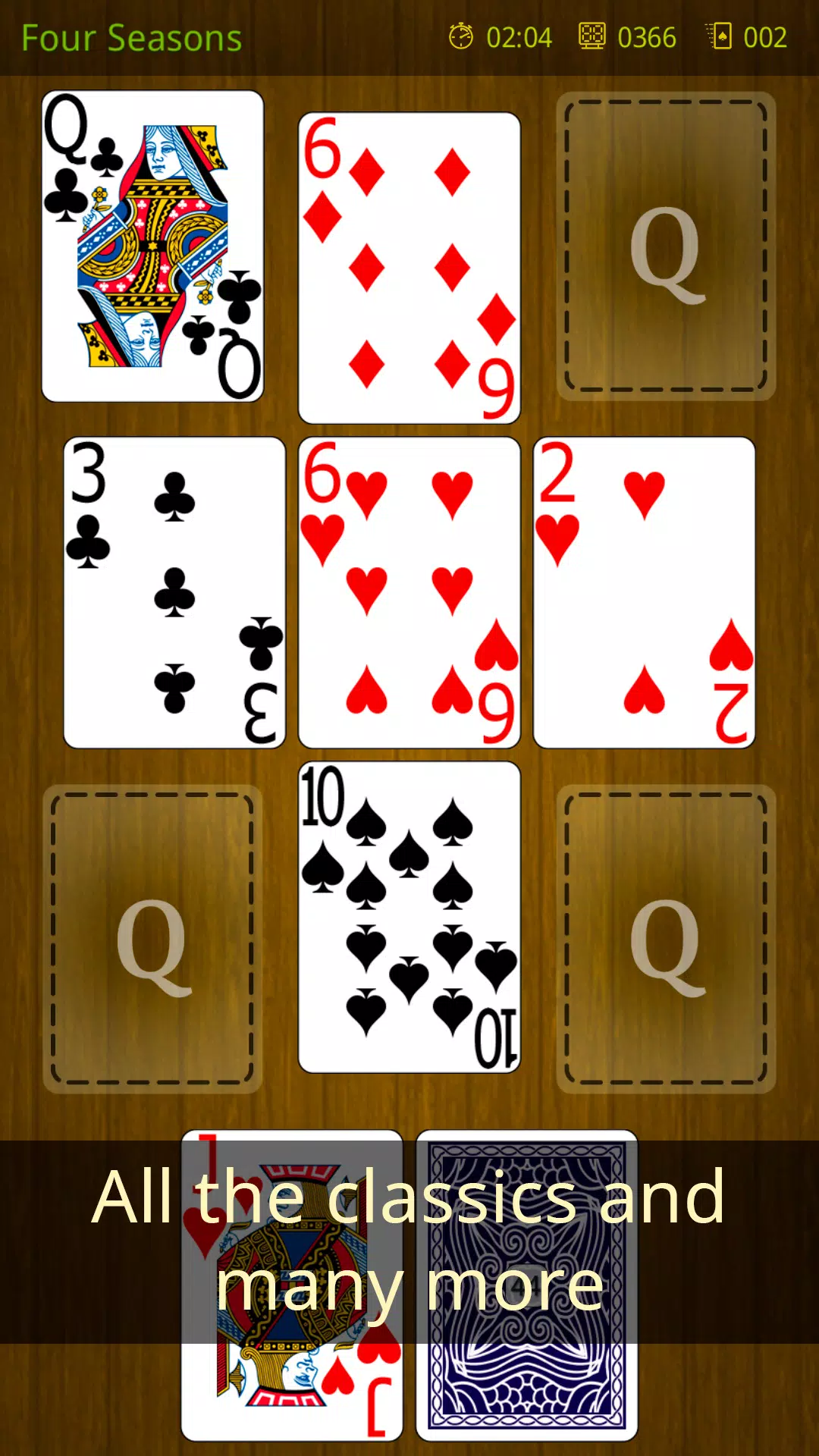Tap the Queen of clubs card
819x1456 pixels.
click(x=152, y=246)
